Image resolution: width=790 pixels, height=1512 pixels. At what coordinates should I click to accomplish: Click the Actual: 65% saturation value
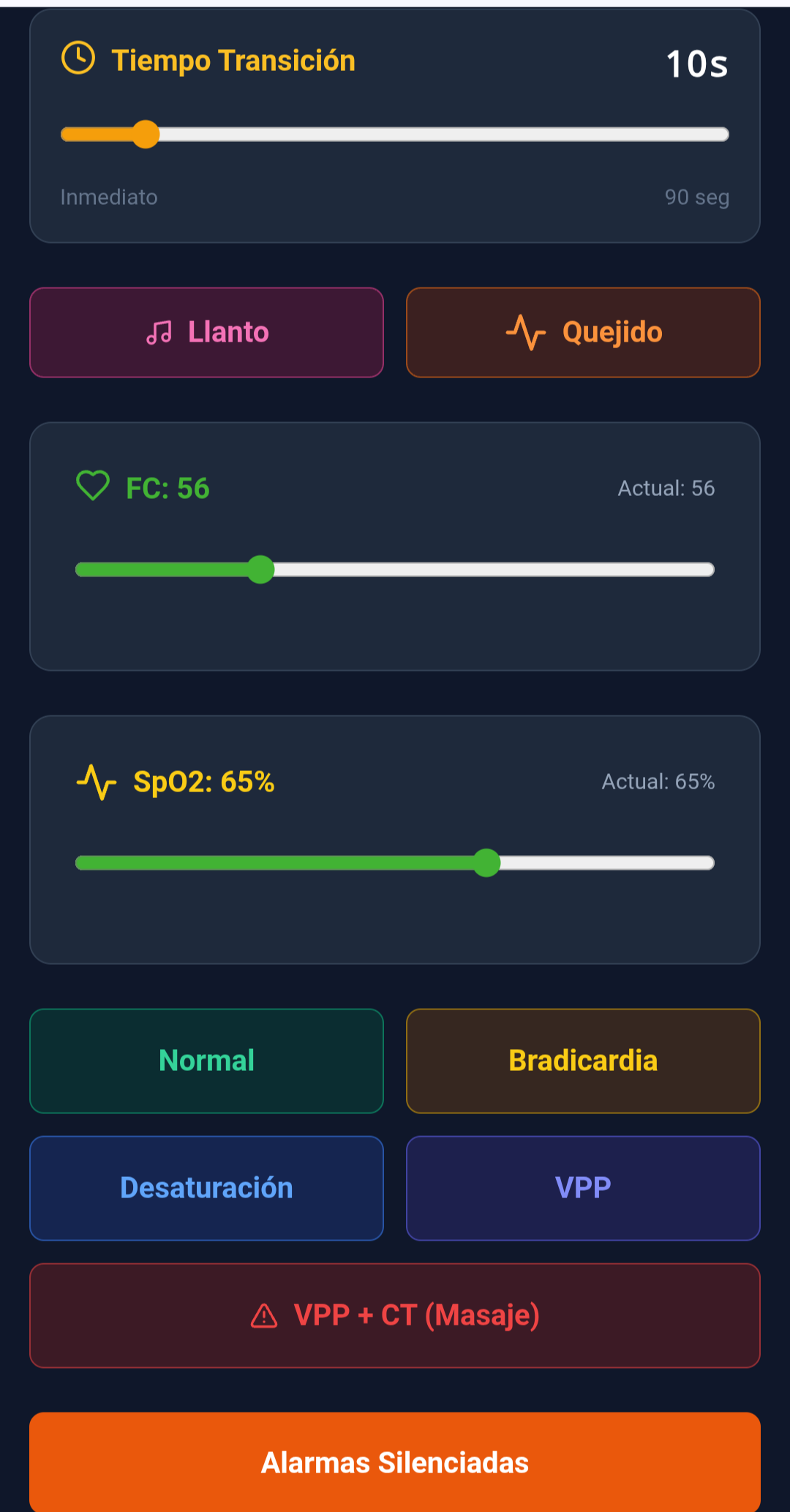click(x=658, y=781)
